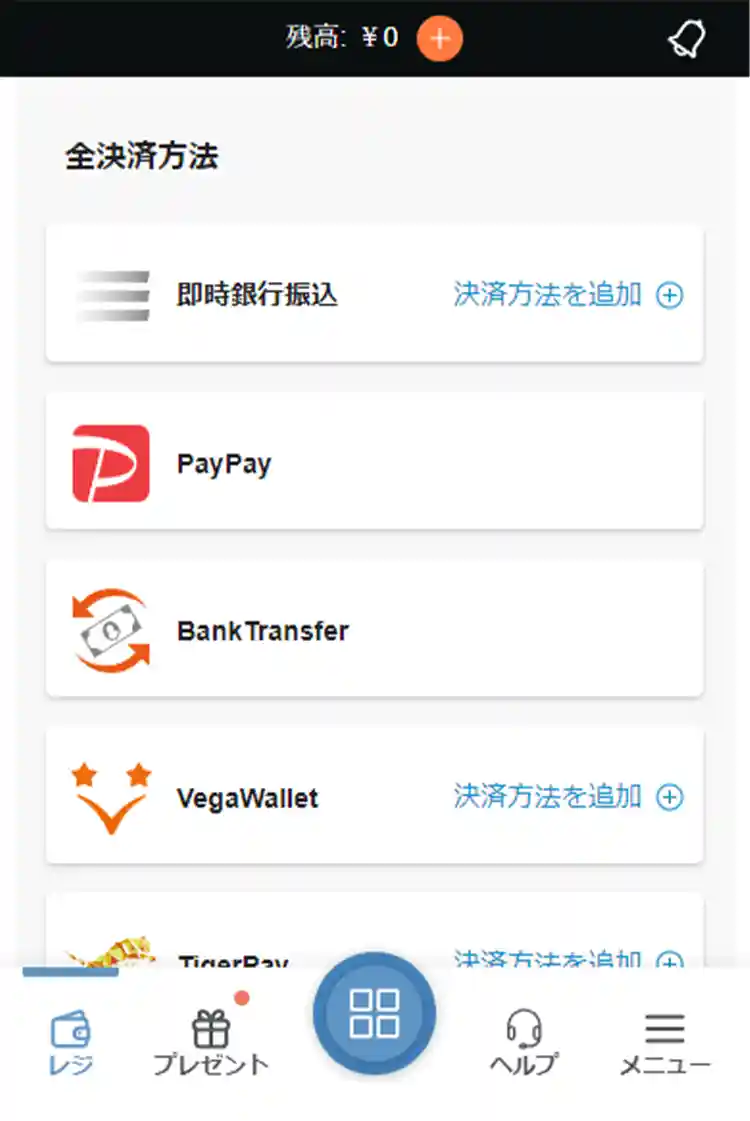Viewport: 750px width, 1121px height.
Task: Tap the round grid button in the center
Action: coord(375,1012)
